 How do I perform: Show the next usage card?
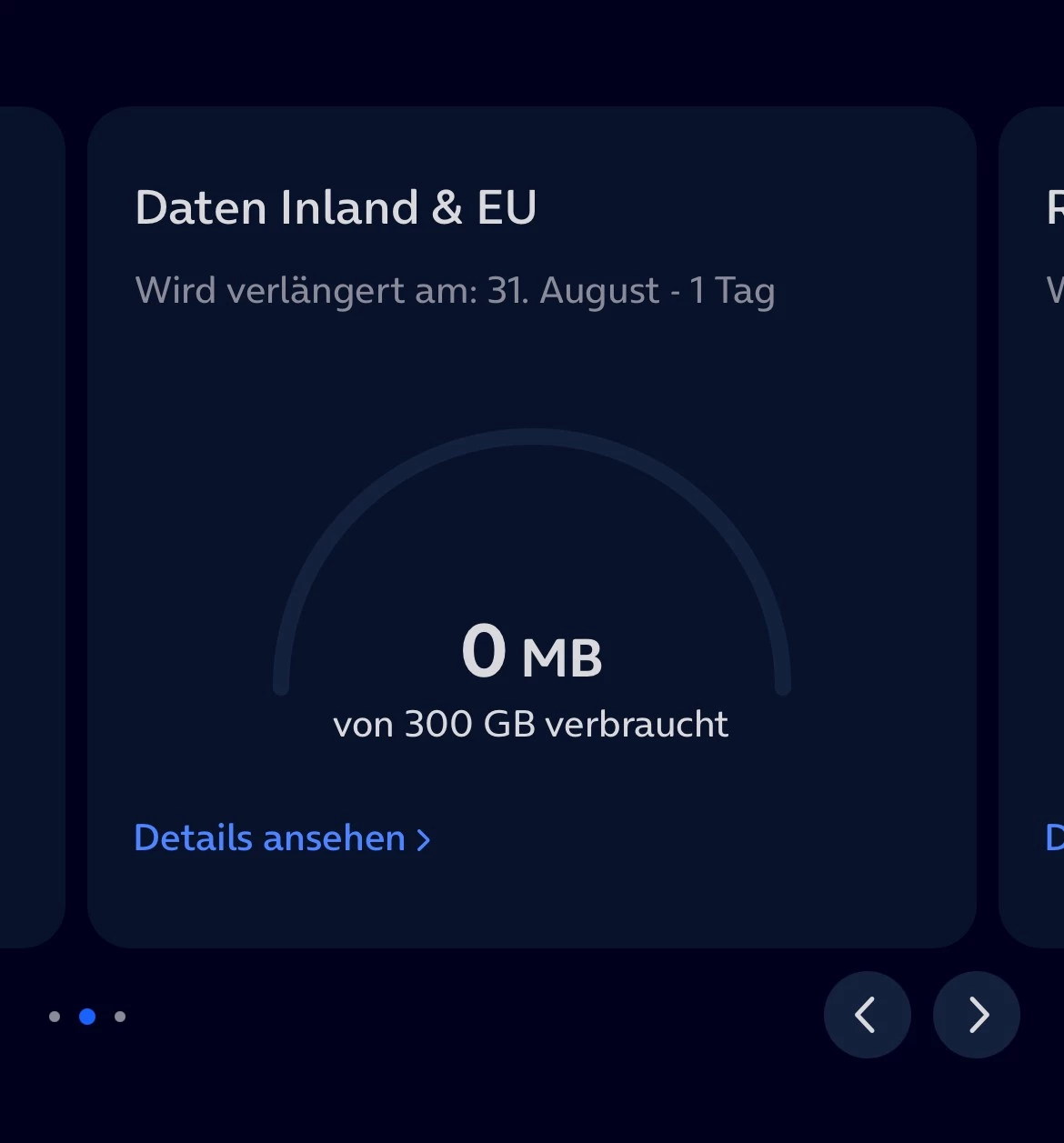(977, 1015)
